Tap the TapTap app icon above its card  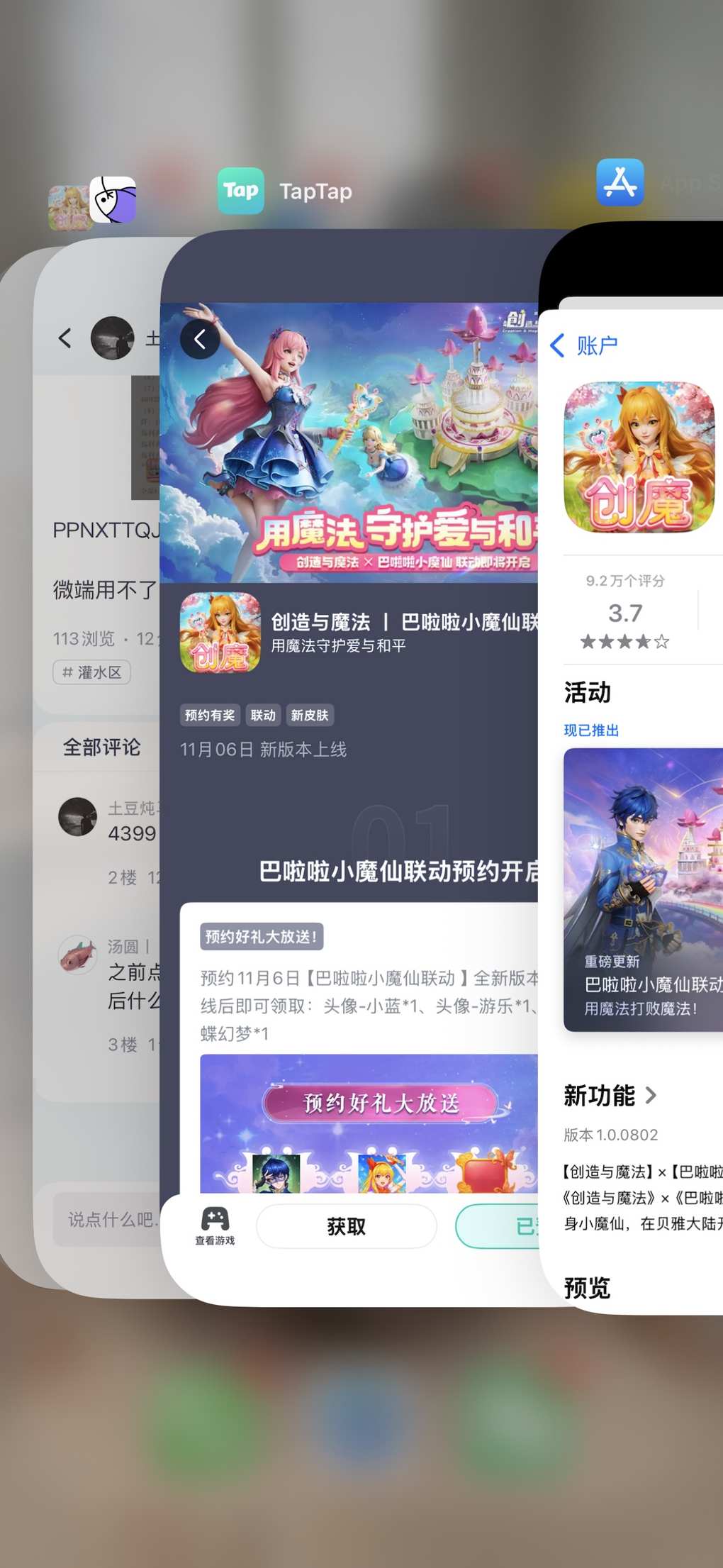pos(240,191)
